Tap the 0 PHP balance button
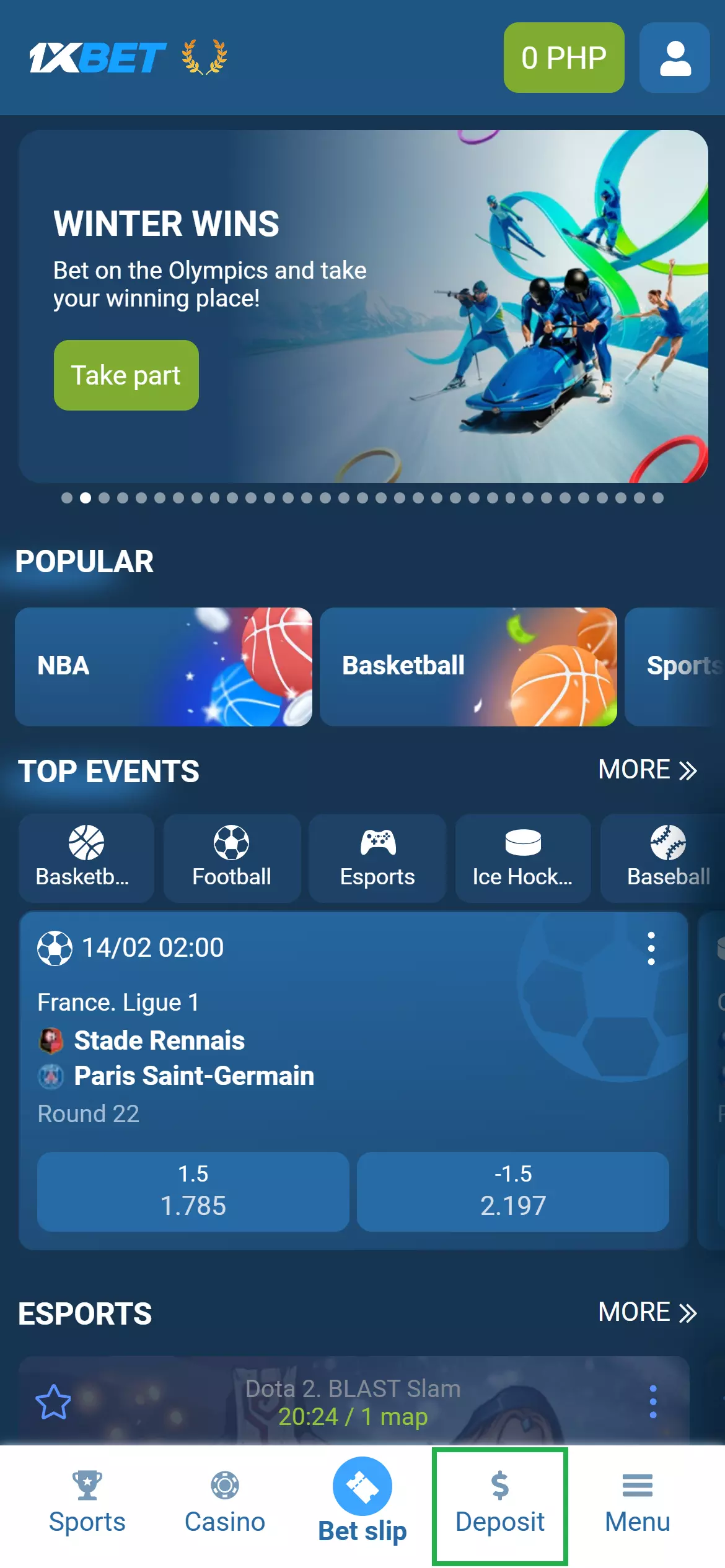 [563, 58]
